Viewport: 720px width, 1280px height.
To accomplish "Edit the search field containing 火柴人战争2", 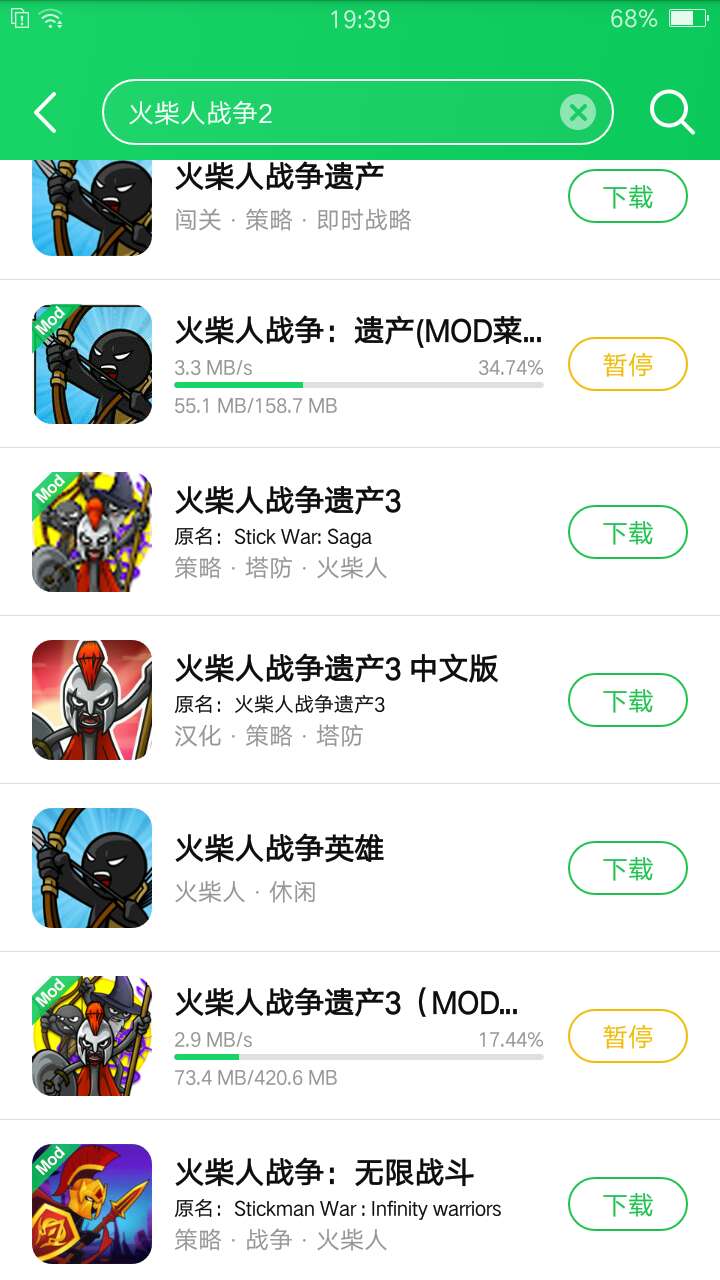I will [x=330, y=113].
